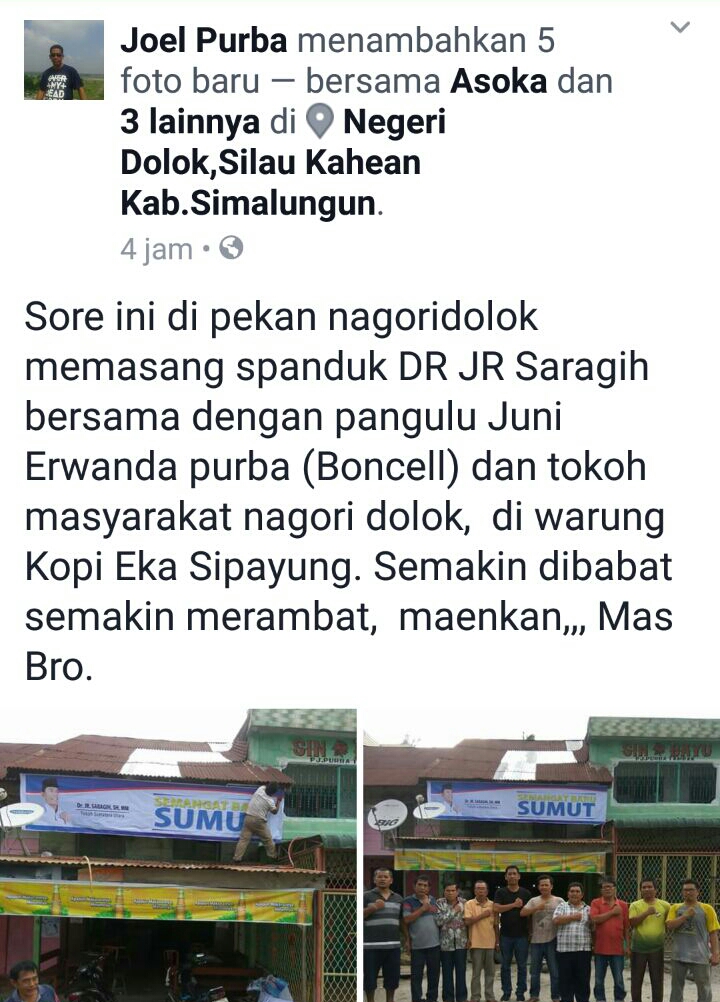Viewport: 720px width, 1002px height.
Task: Open Asoka's tagged profile
Action: [498, 81]
